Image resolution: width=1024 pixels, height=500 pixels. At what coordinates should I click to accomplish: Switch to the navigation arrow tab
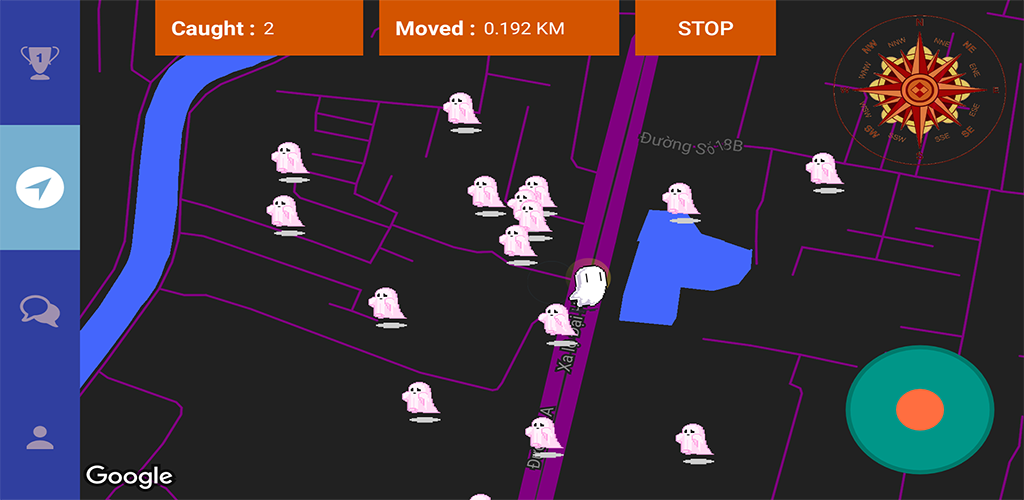[x=39, y=187]
